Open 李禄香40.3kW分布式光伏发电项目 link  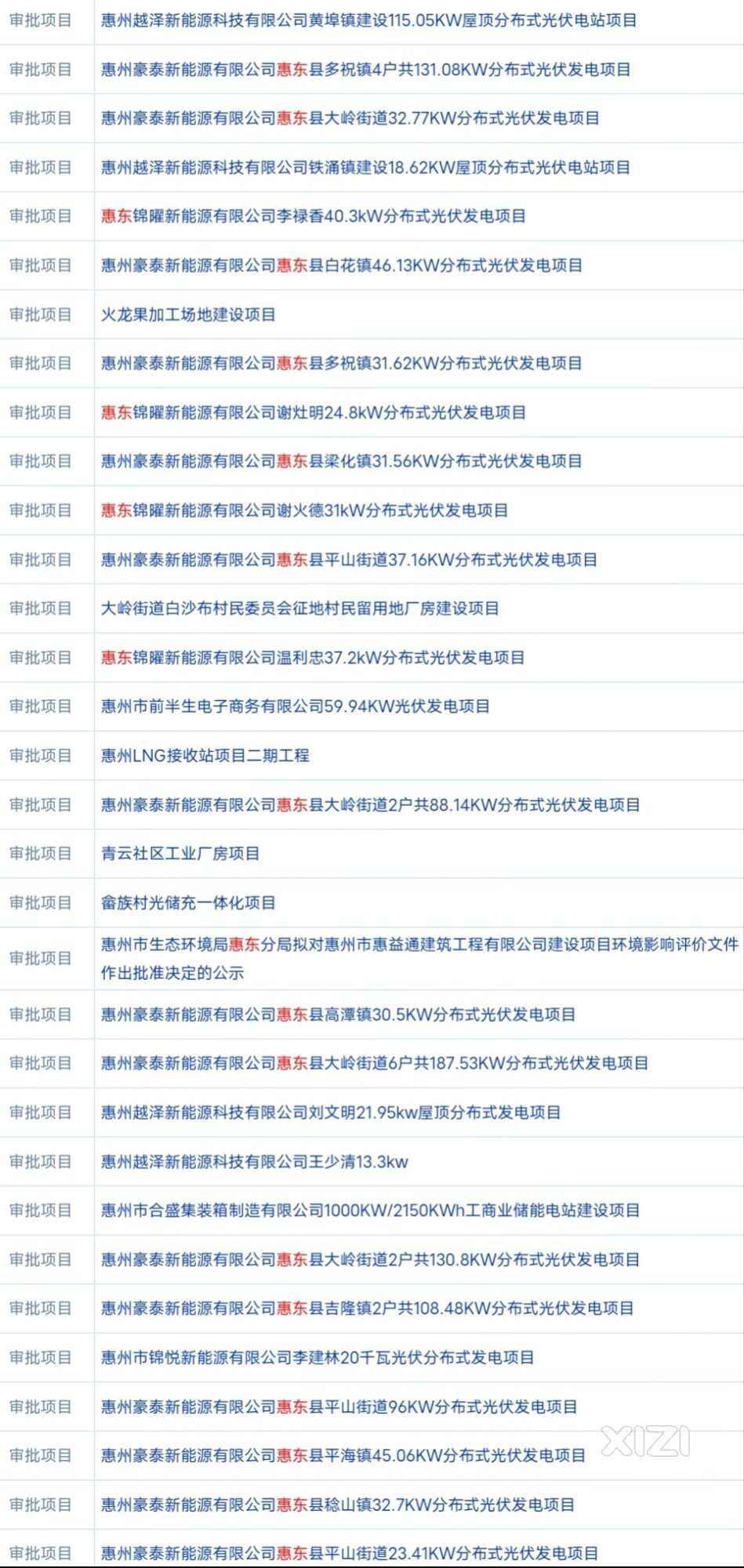pos(314,216)
